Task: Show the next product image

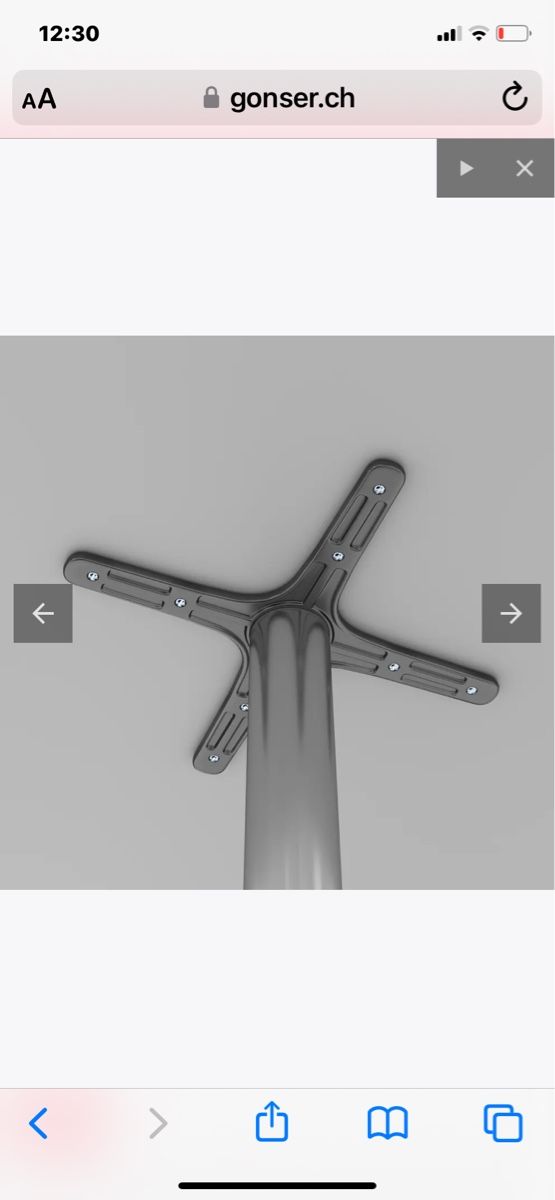Action: pyautogui.click(x=511, y=613)
